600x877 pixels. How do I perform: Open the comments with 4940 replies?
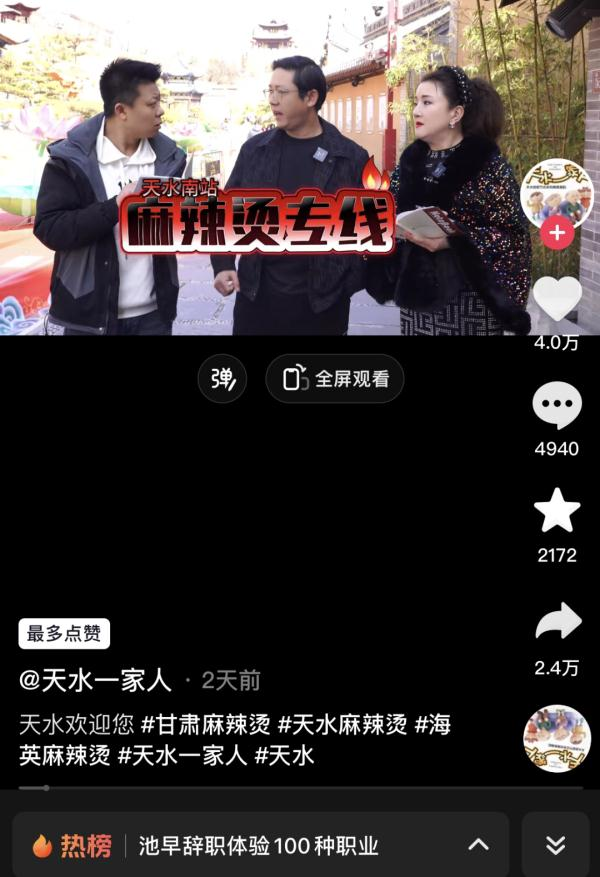coord(557,405)
